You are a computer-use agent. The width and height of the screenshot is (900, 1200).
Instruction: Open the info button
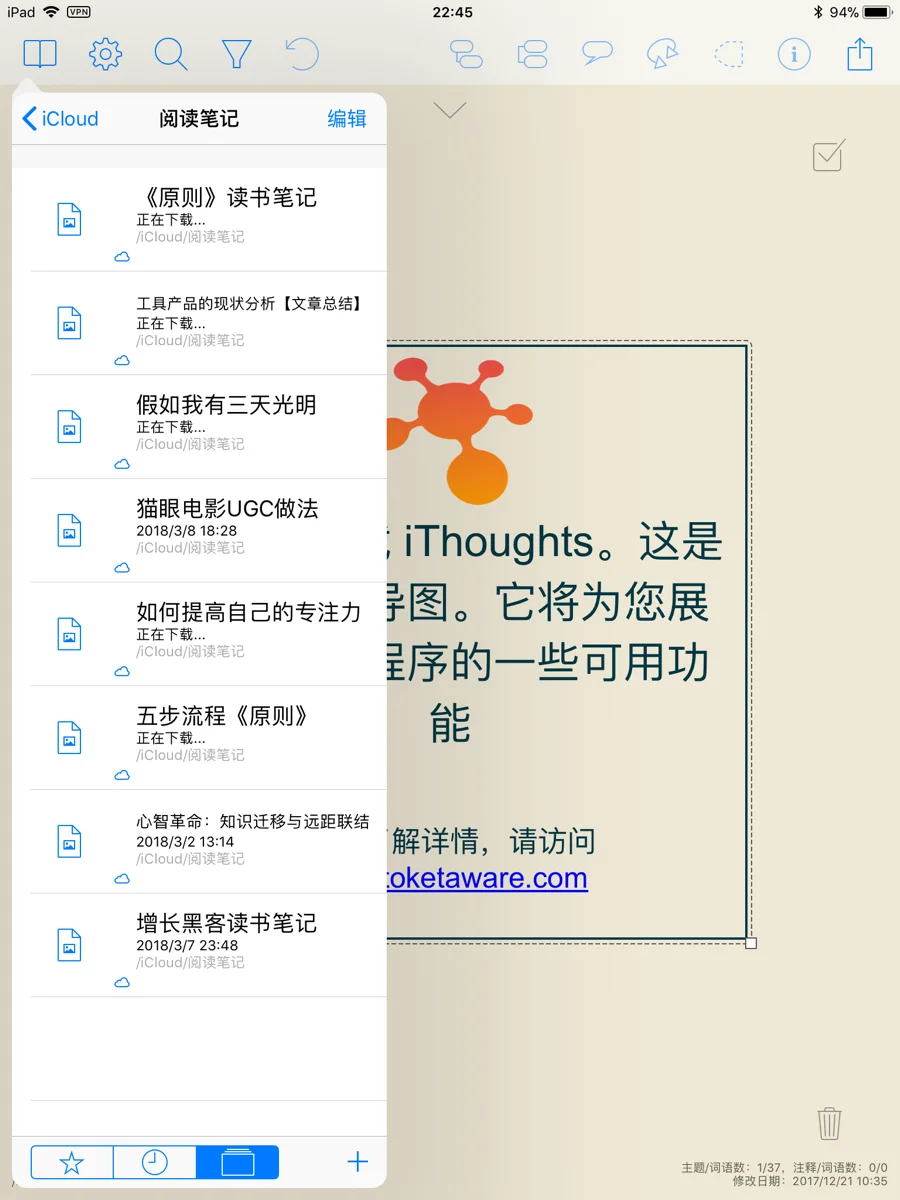coord(794,54)
